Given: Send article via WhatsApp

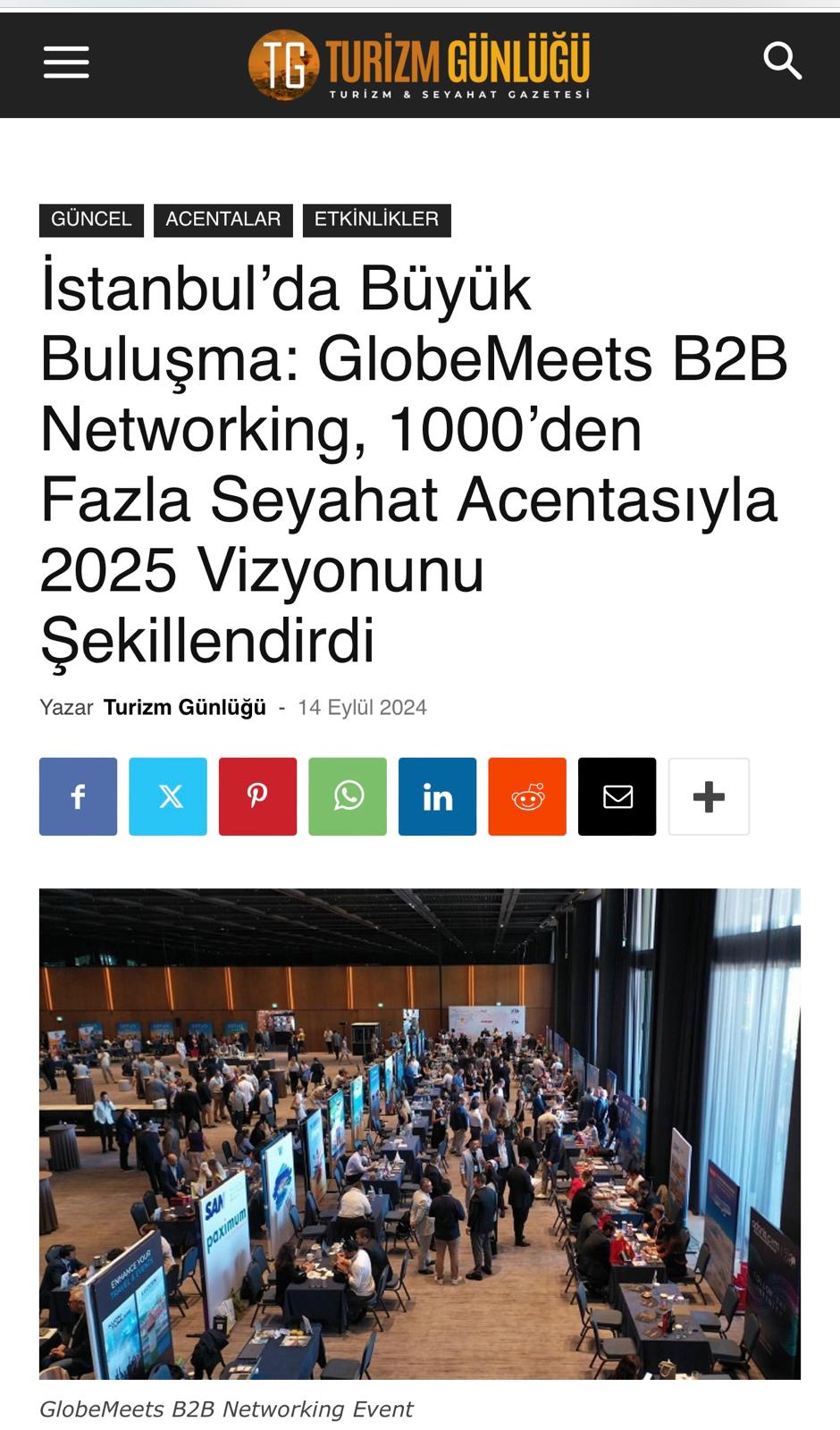Looking at the screenshot, I should (348, 796).
